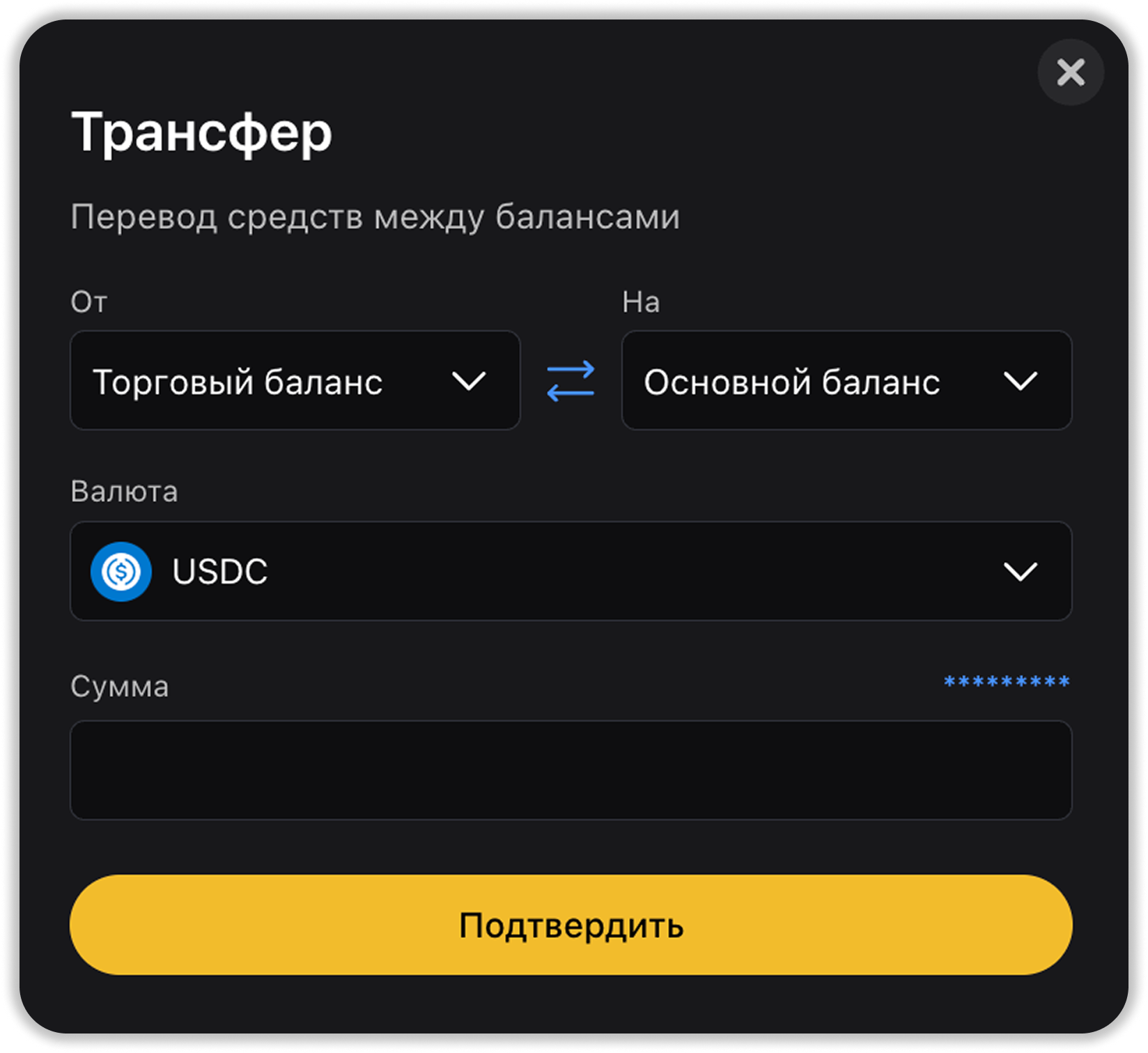This screenshot has width=1148, height=1053.
Task: Swap the source and destination balances
Action: 571,380
